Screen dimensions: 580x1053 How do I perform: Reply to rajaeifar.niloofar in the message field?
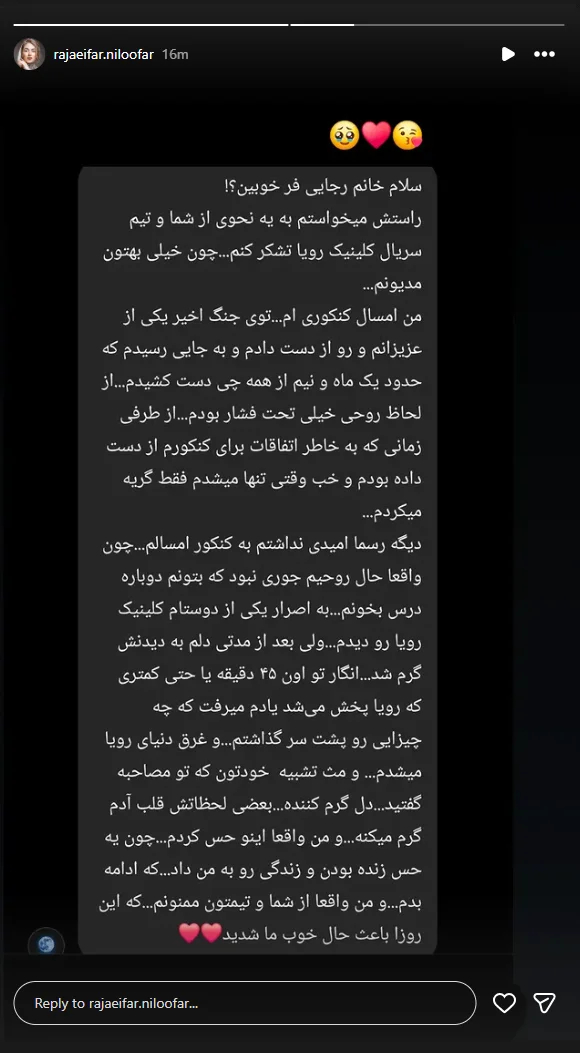(245, 1003)
